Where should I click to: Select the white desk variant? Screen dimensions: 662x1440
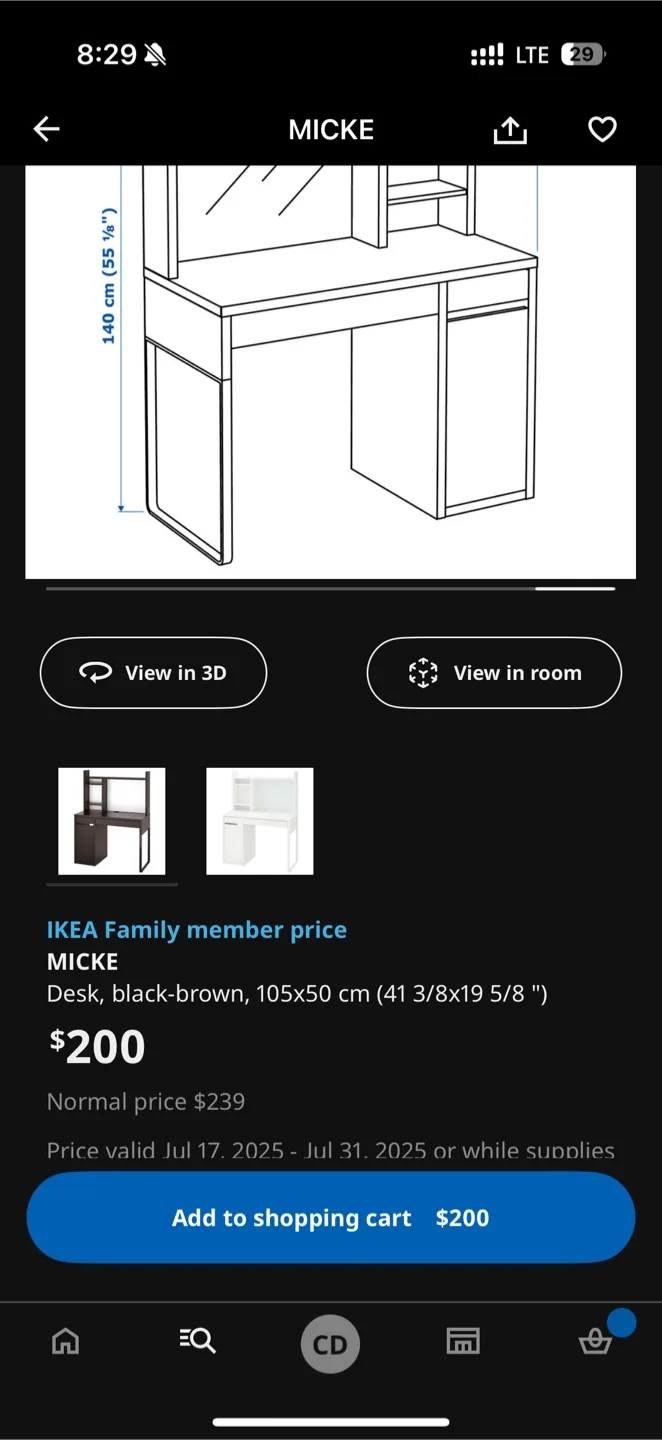[260, 822]
